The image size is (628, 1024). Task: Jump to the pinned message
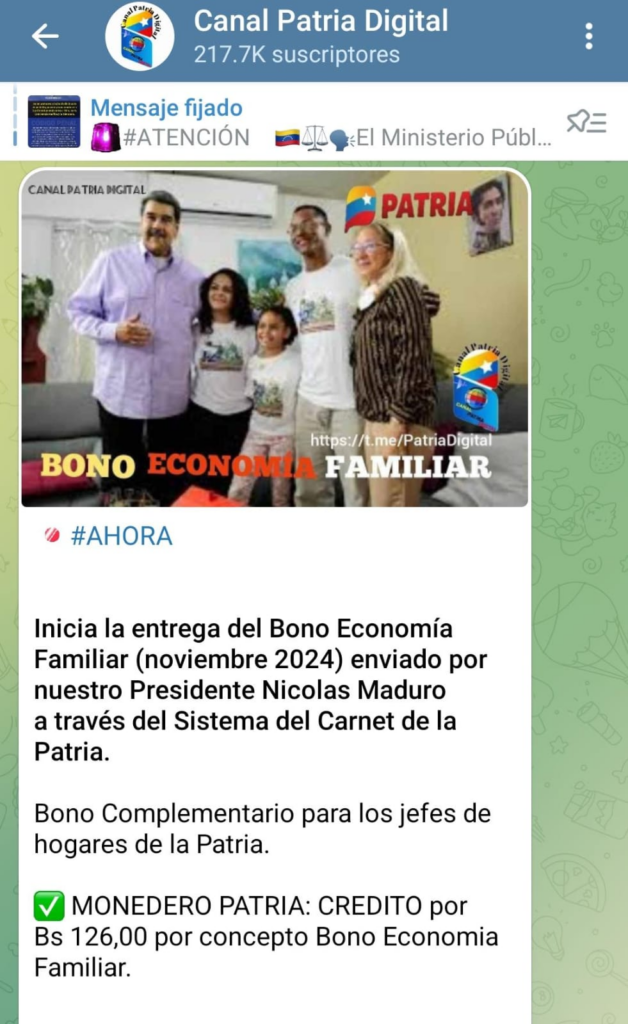[x=300, y=122]
